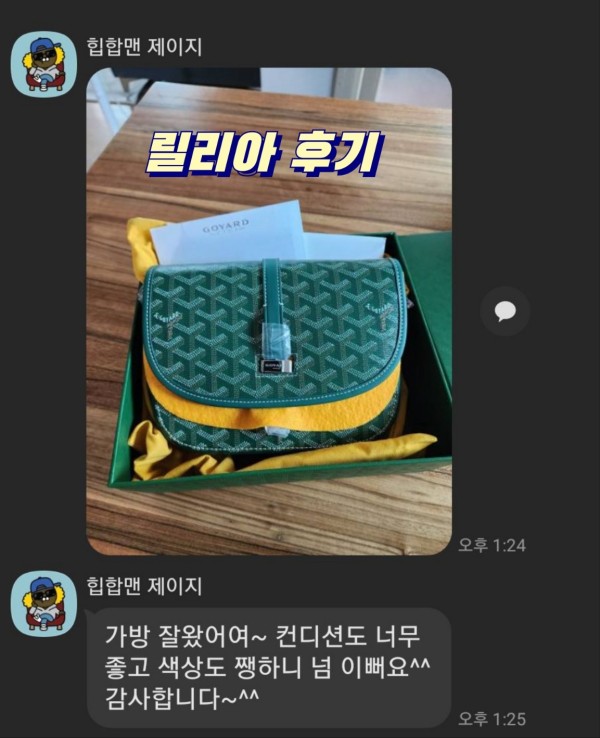Open 힙합맨 제이지's profile avatar above the photo
The width and height of the screenshot is (600, 738).
(x=44, y=64)
